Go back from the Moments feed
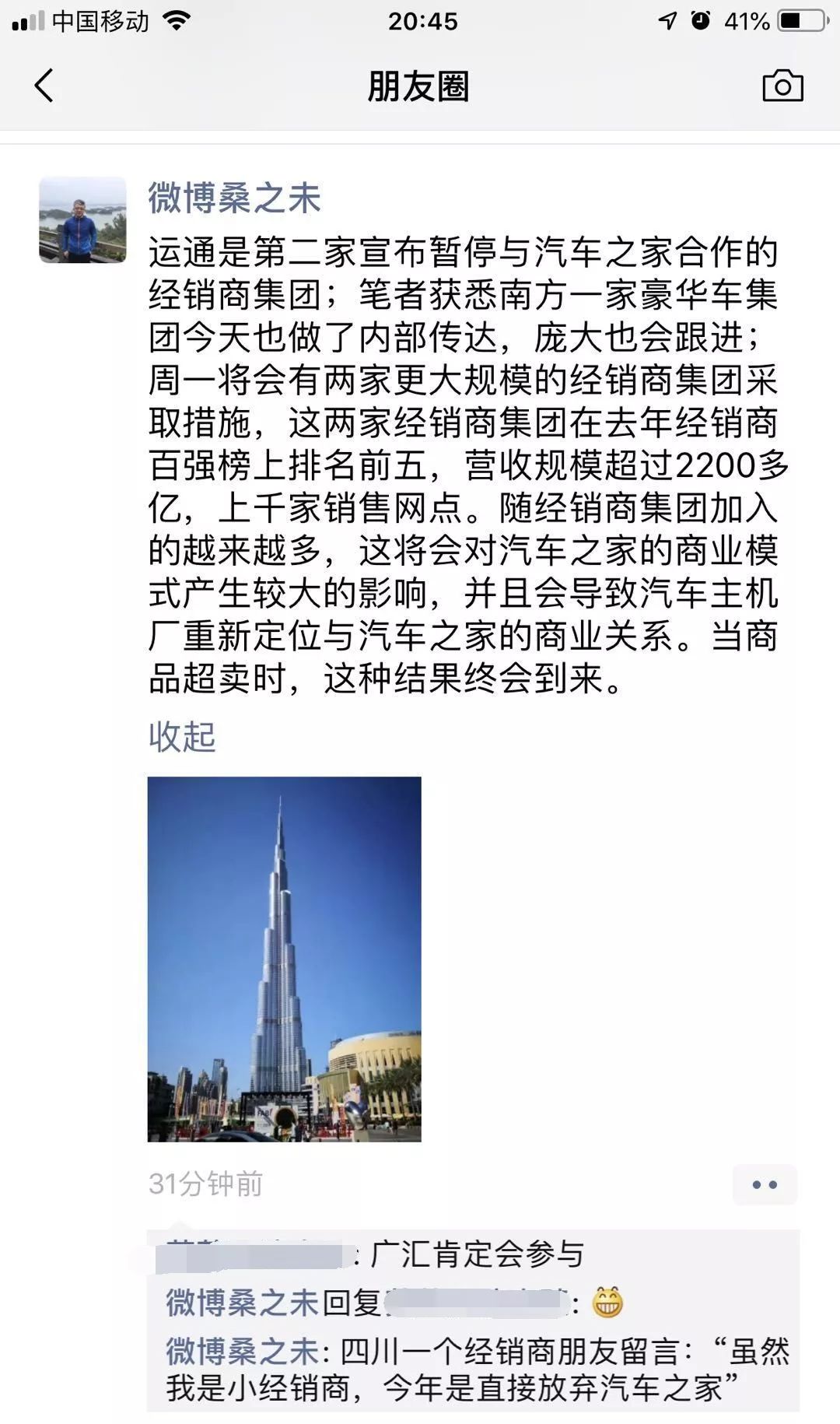The width and height of the screenshot is (840, 1424). (45, 86)
